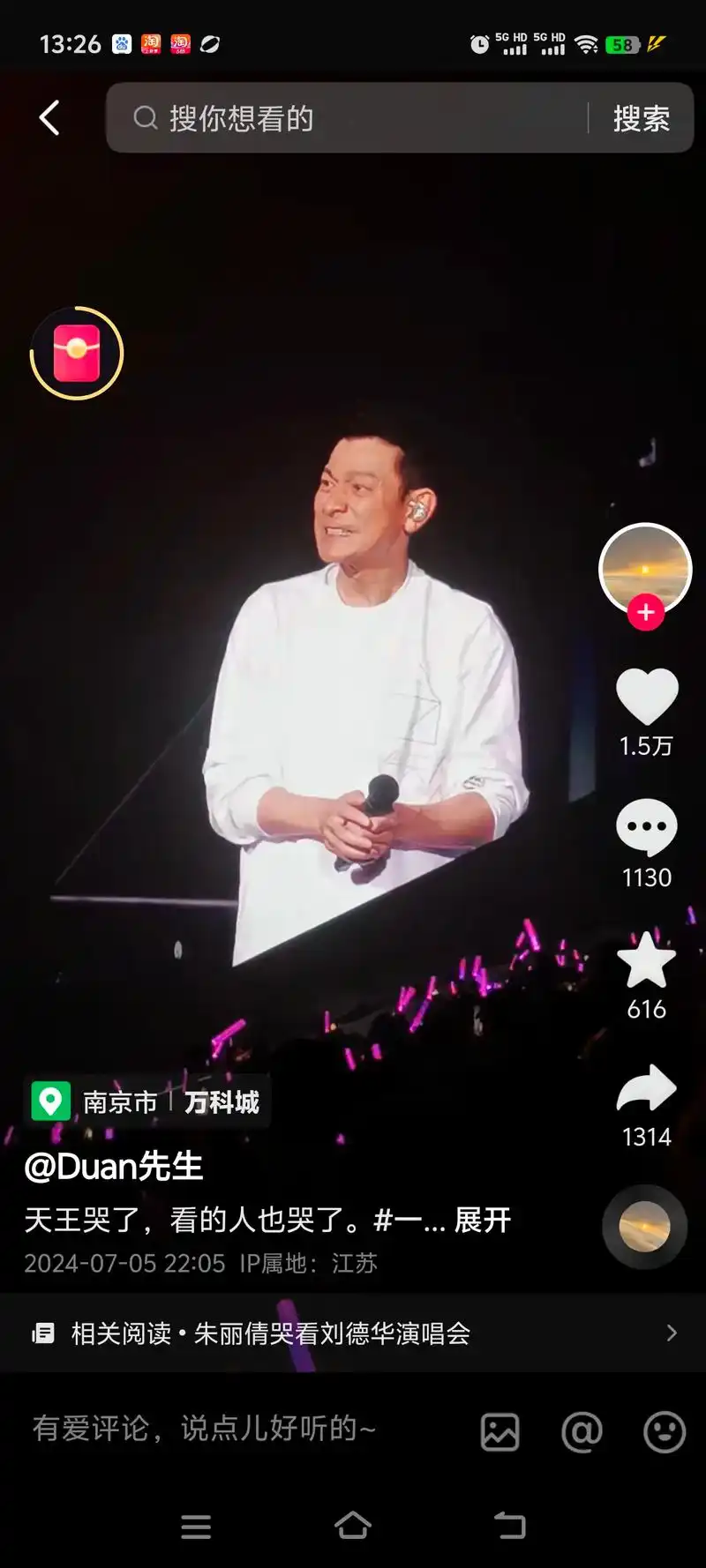This screenshot has width=706, height=1568.
Task: Share the video using the share arrow
Action: pos(647,1091)
